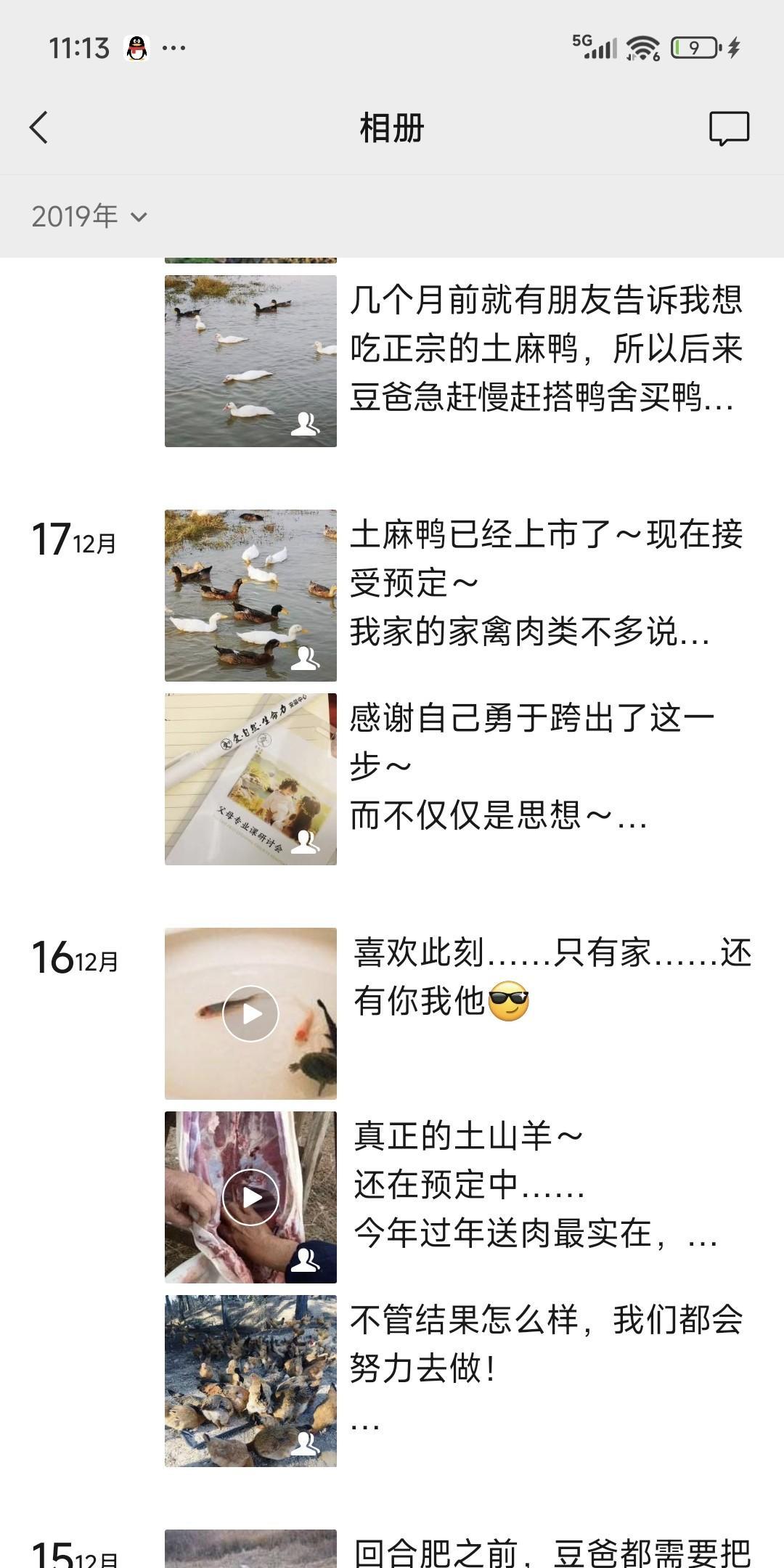Open the post 不管结果怎么样，我们都会努力去做
This screenshot has width=784, height=1568.
click(459, 1381)
